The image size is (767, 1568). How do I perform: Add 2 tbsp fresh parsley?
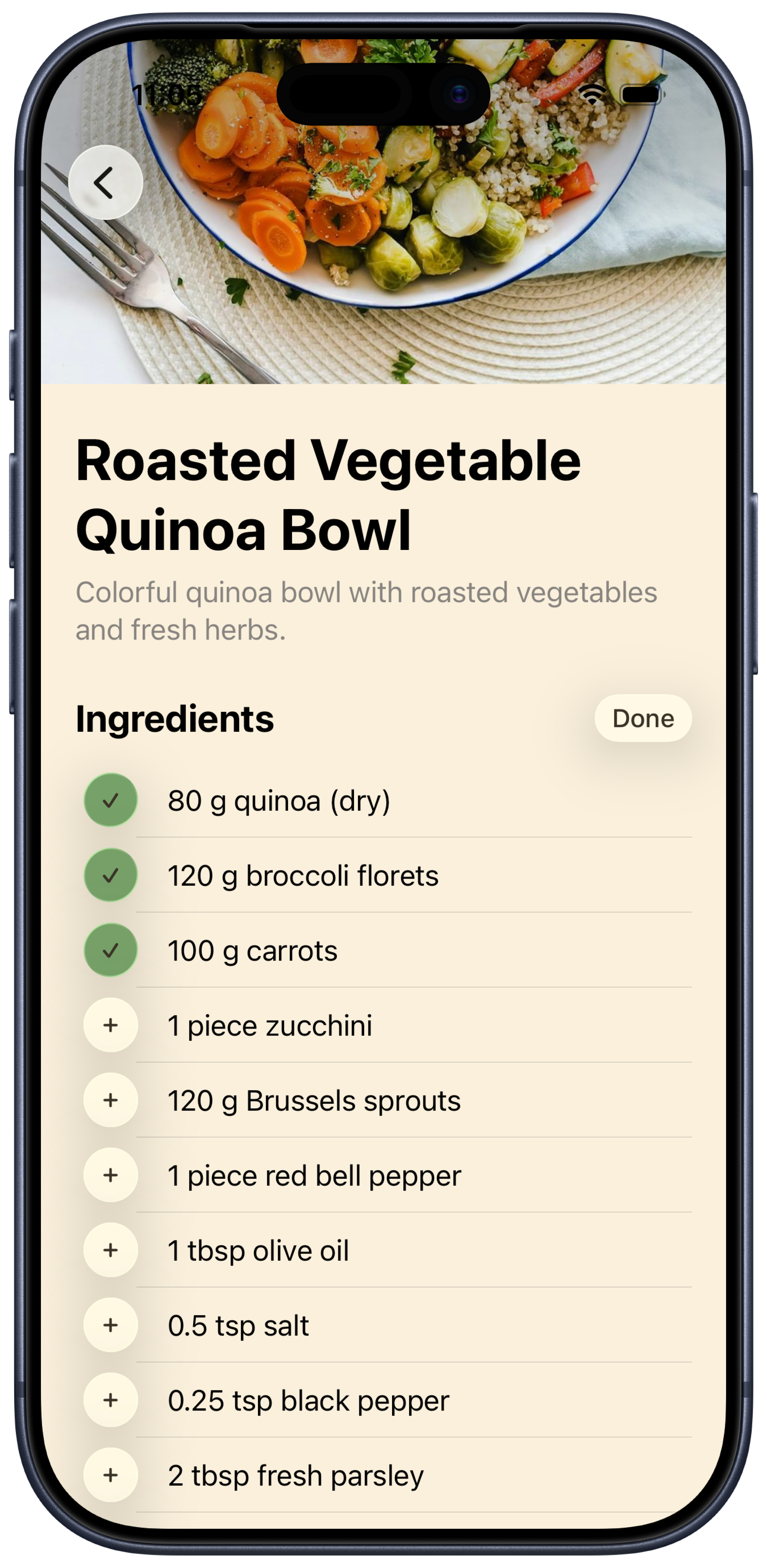pos(110,1475)
